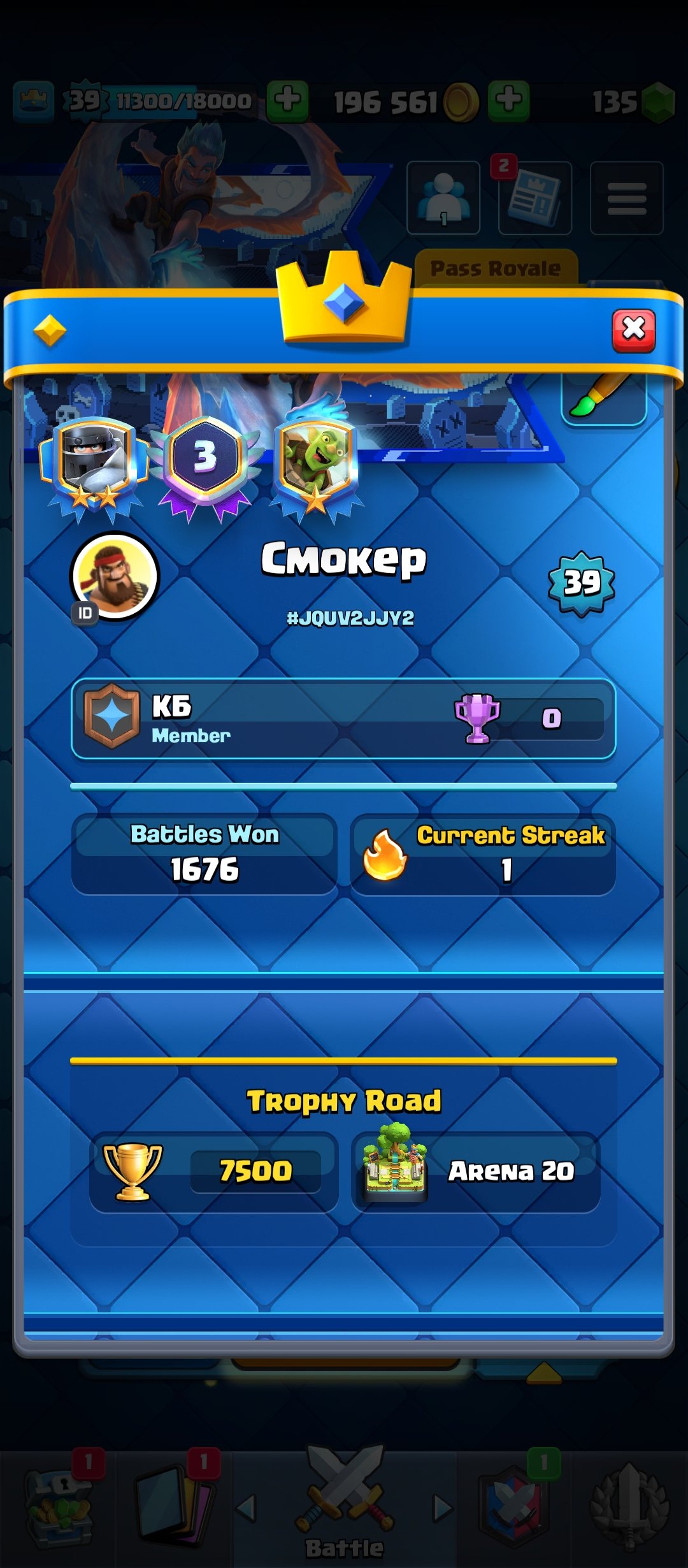Viewport: 688px width, 1568px height.
Task: Tap the Goblin mastery badge
Action: (317, 468)
